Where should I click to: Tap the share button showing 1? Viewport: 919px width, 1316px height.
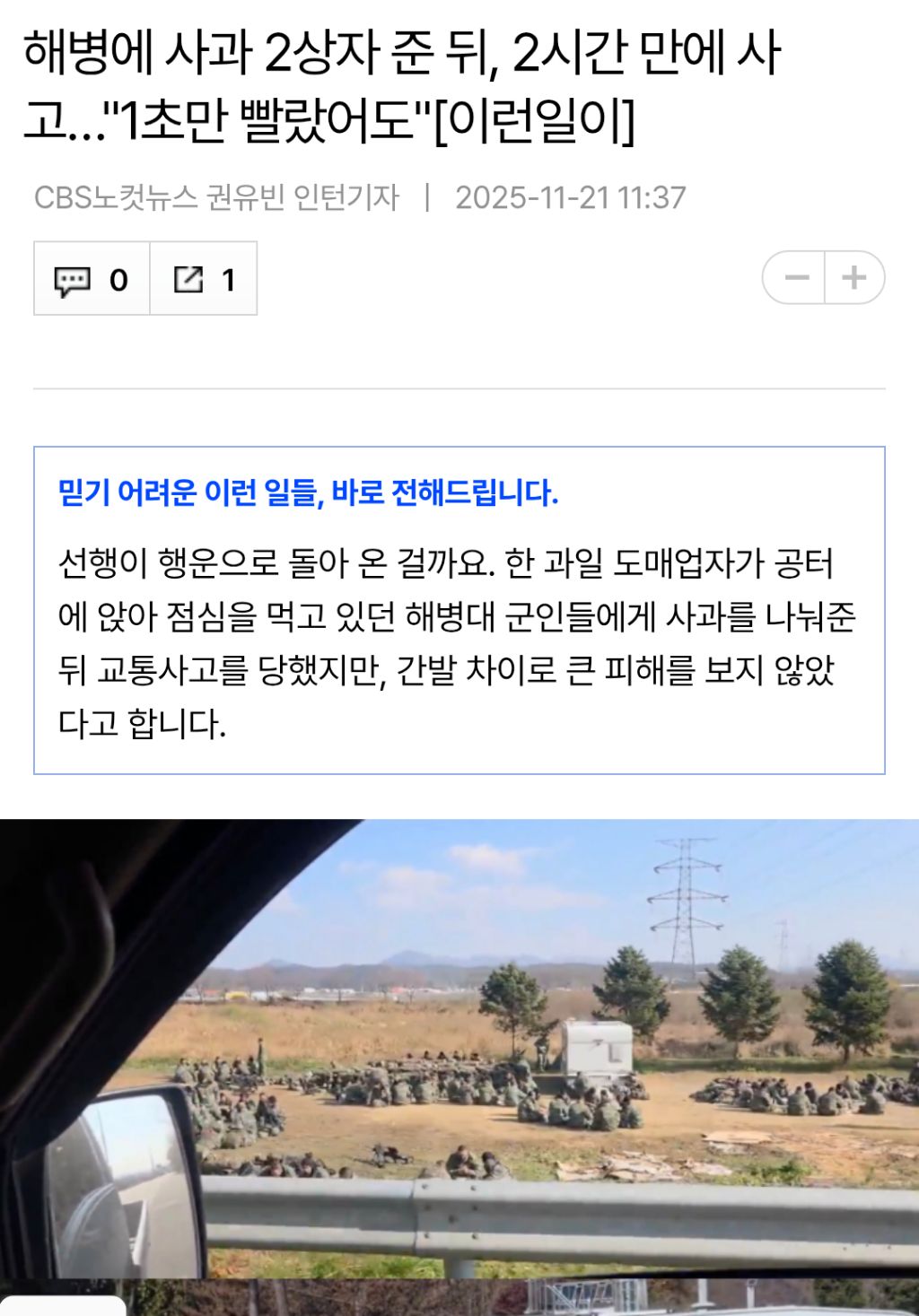point(204,279)
